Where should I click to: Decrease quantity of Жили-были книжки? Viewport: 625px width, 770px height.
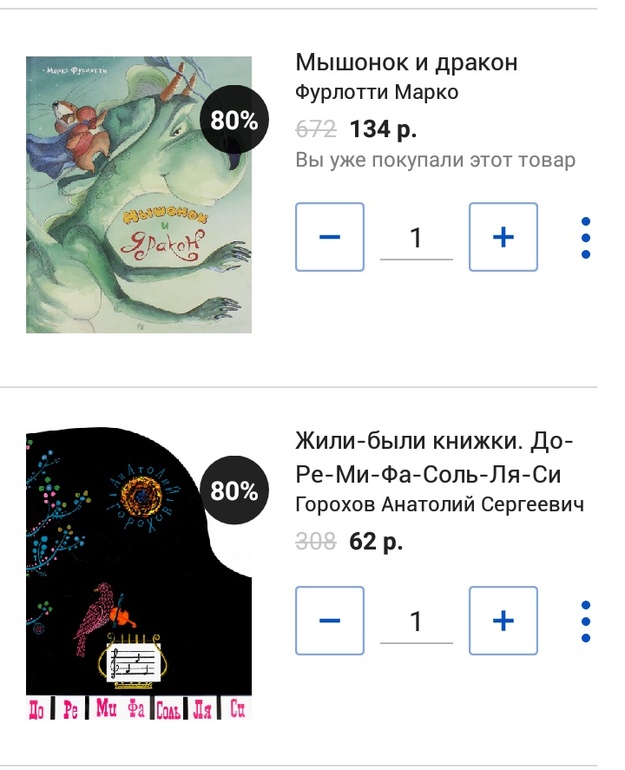point(330,621)
